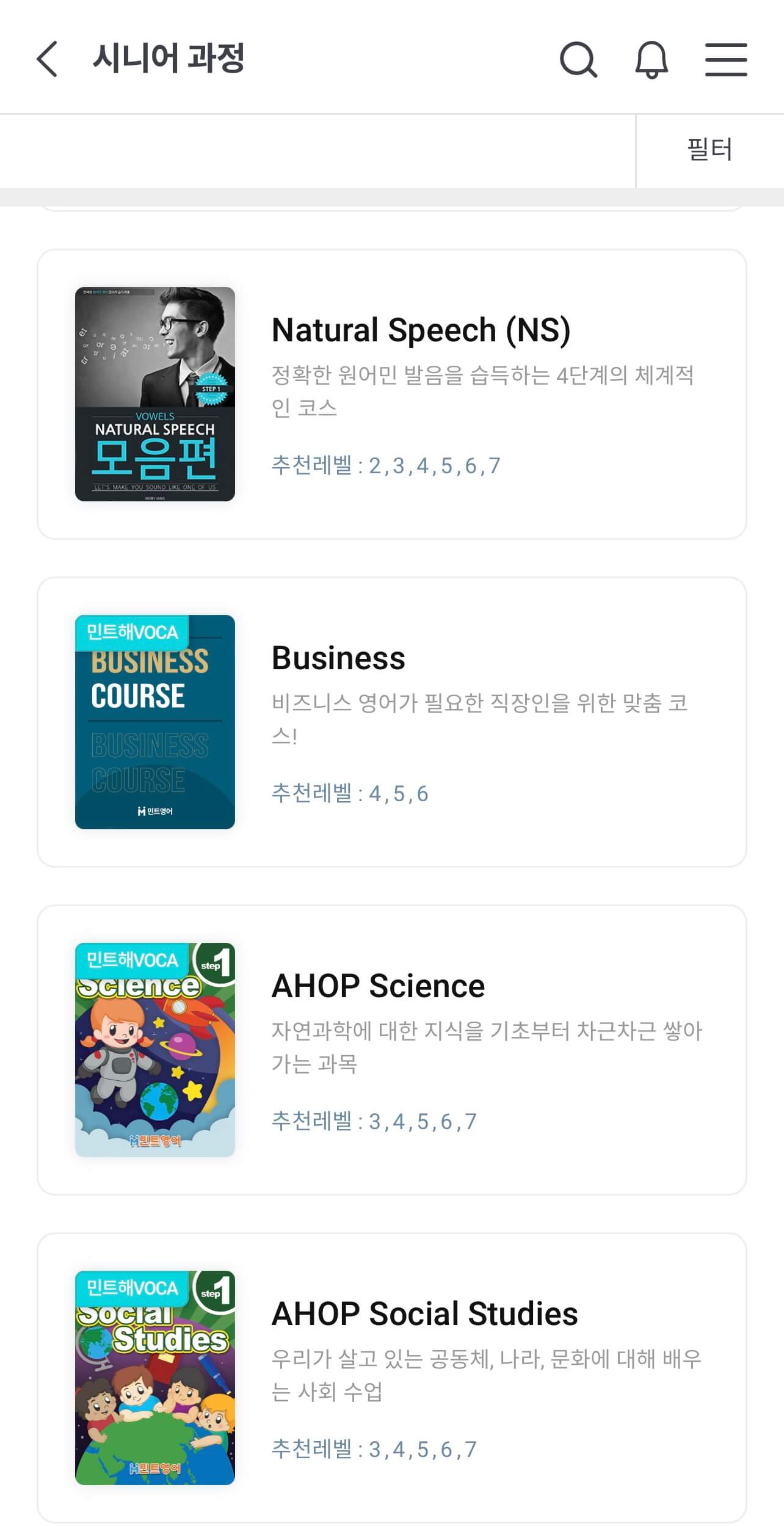Open notifications via the bell icon
The height and width of the screenshot is (1526, 784).
point(652,60)
